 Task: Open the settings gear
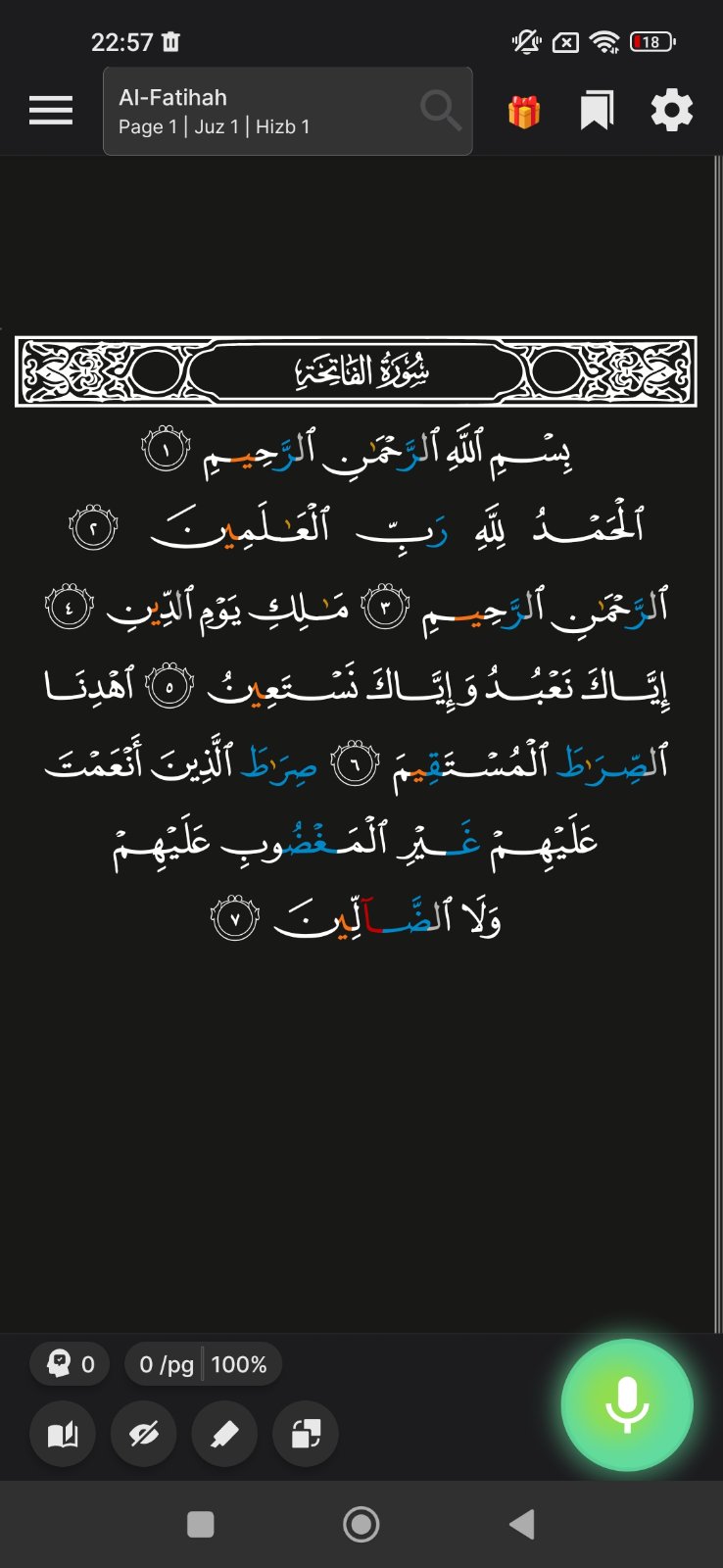672,111
